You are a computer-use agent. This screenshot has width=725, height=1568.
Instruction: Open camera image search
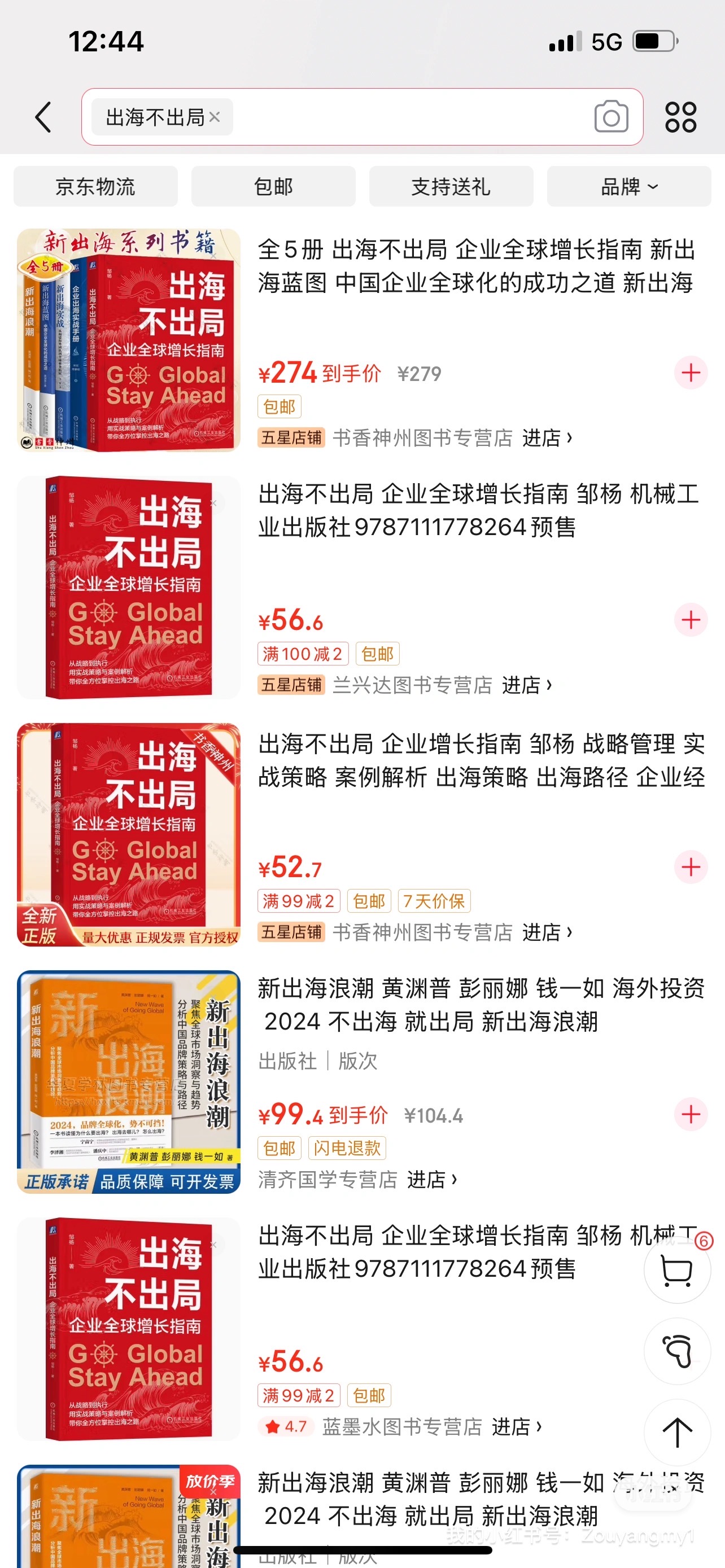click(611, 117)
